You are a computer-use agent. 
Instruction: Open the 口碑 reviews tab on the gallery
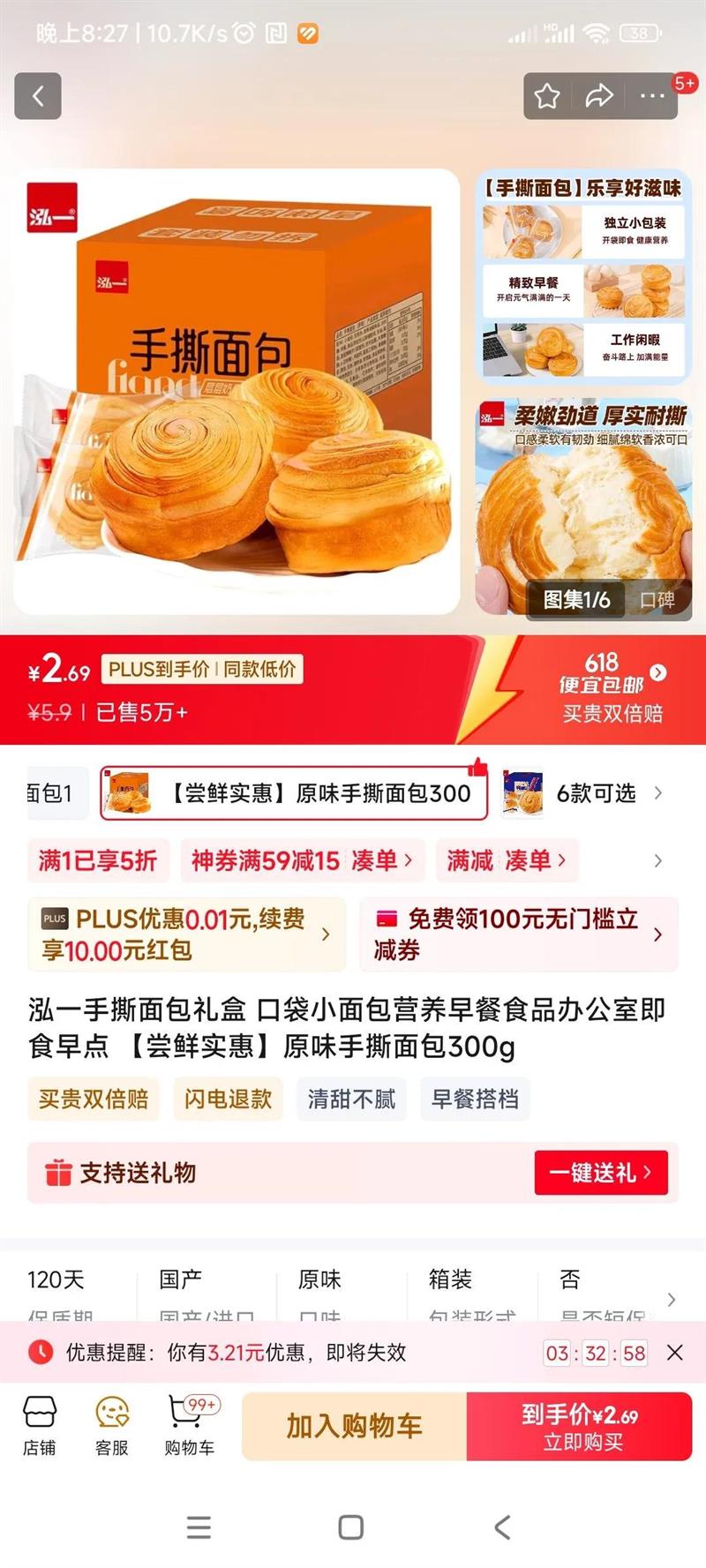tap(657, 600)
